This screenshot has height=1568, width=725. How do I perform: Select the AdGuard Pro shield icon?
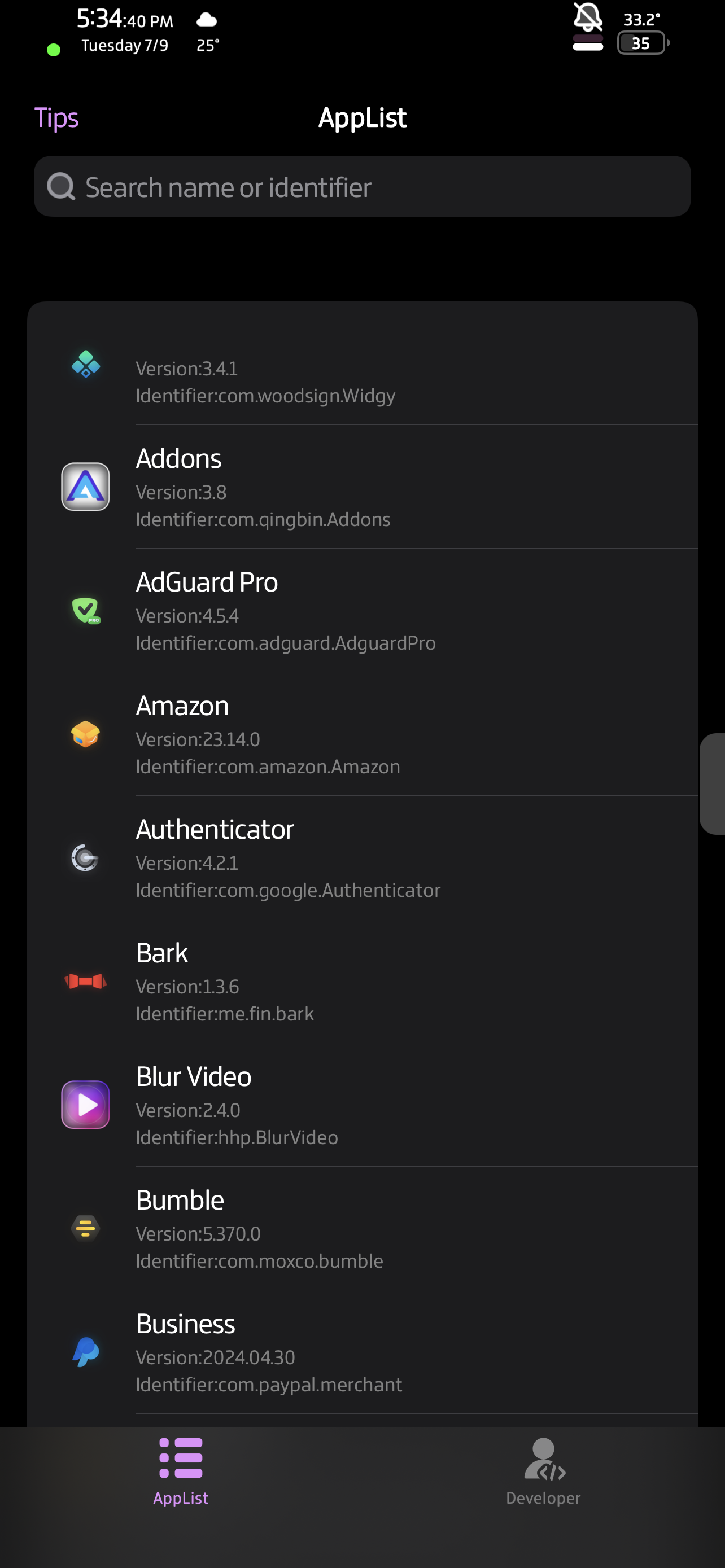pyautogui.click(x=85, y=611)
